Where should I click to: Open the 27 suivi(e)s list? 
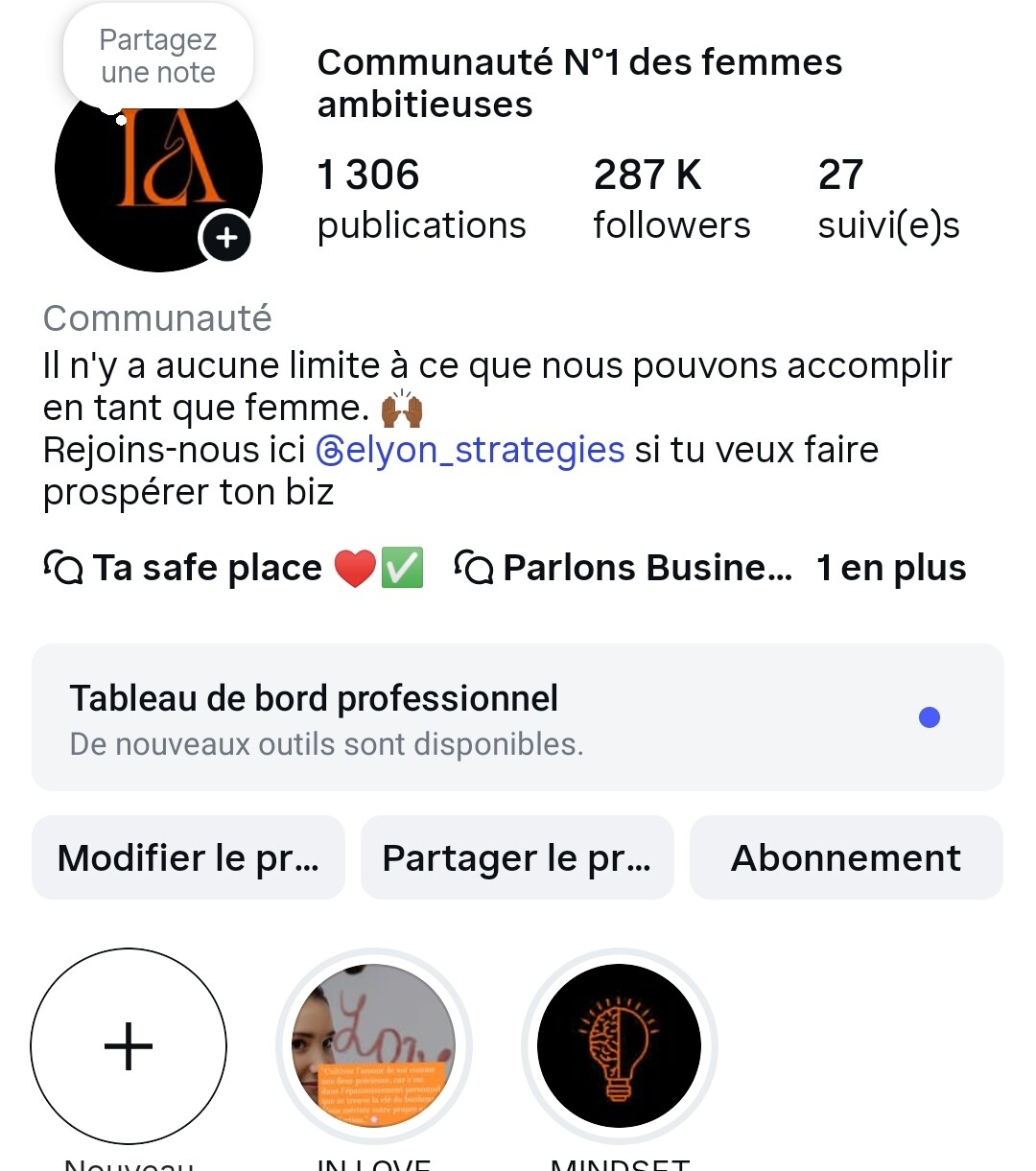tap(888, 199)
